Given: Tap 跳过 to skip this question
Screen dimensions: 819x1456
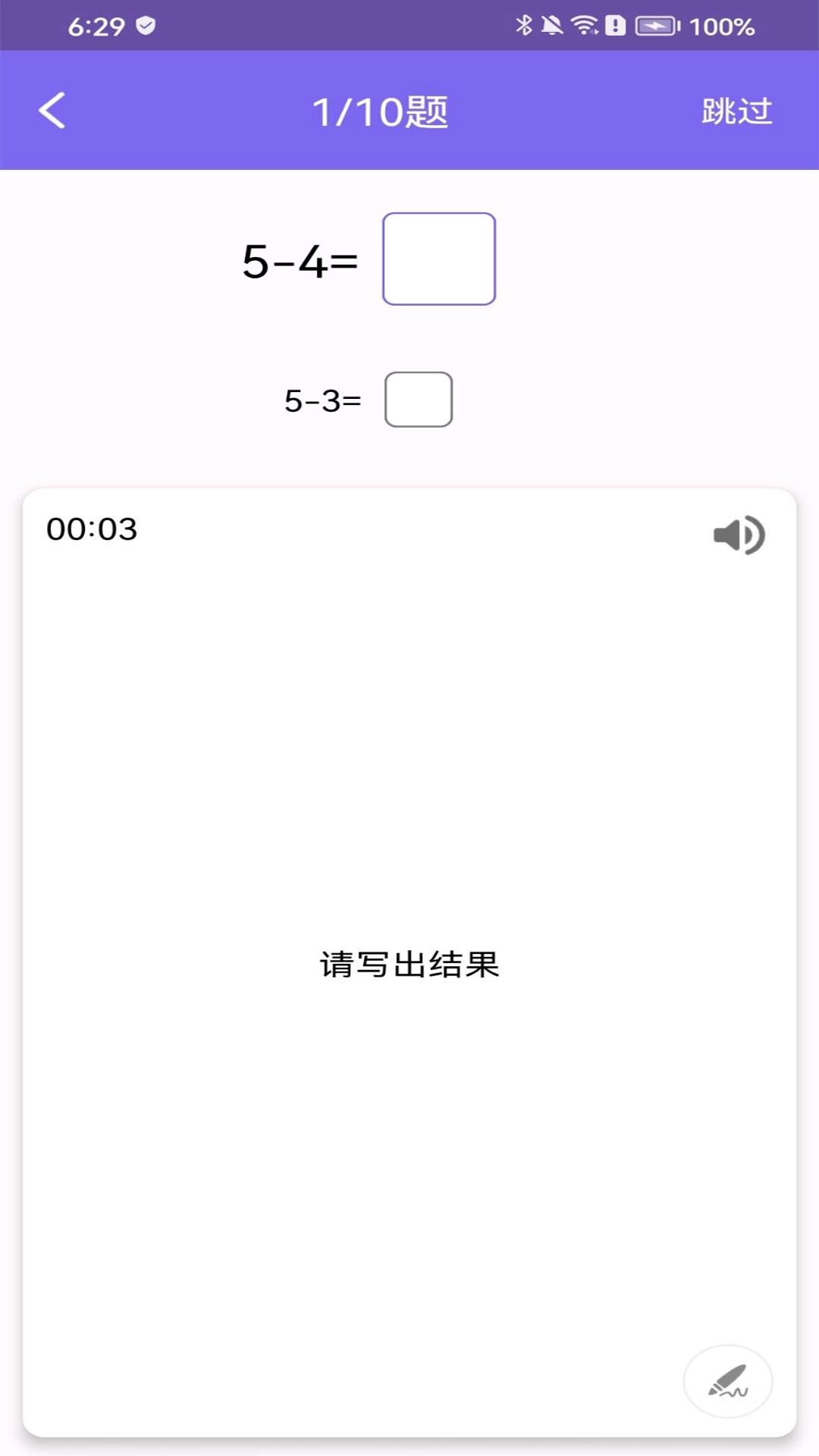Looking at the screenshot, I should point(735,110).
